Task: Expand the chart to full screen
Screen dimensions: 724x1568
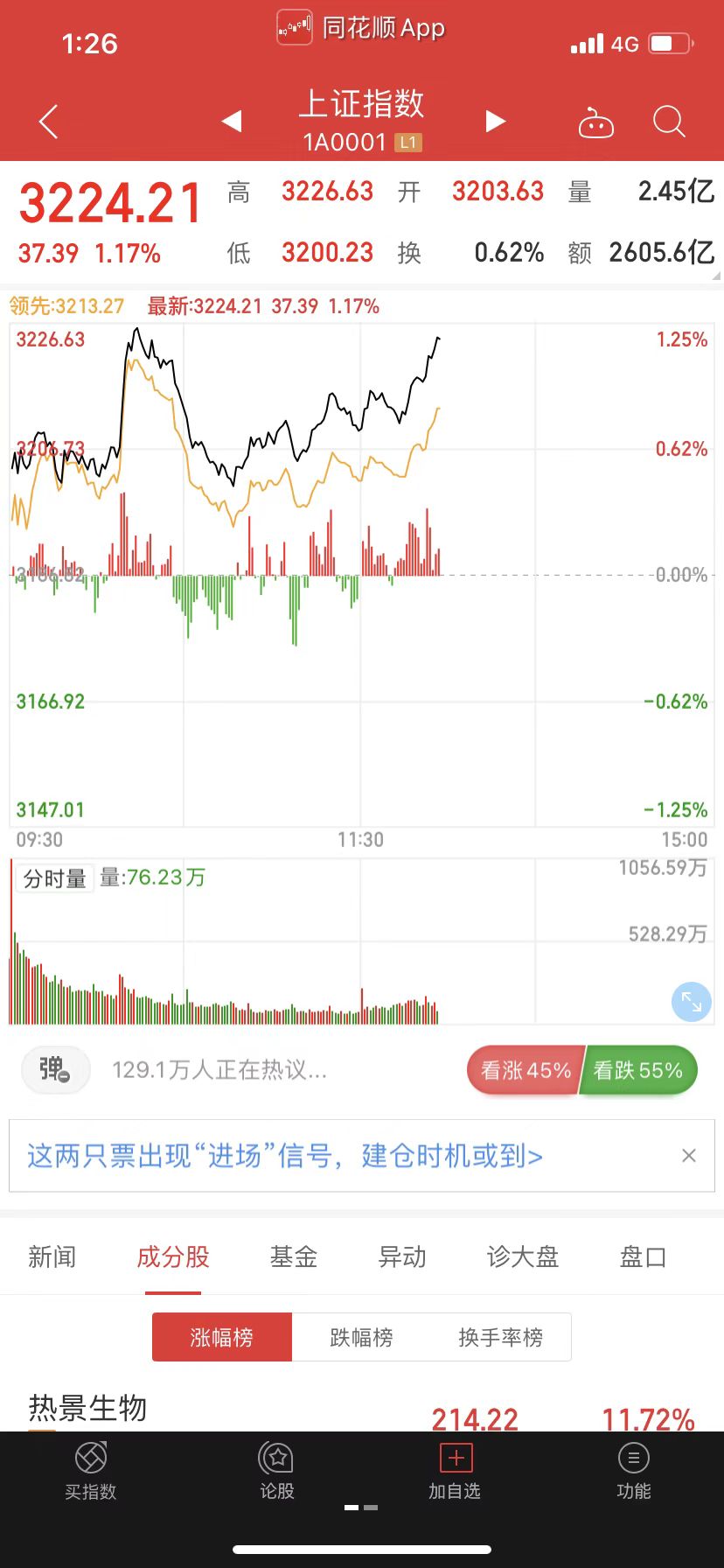Action: (x=691, y=1002)
